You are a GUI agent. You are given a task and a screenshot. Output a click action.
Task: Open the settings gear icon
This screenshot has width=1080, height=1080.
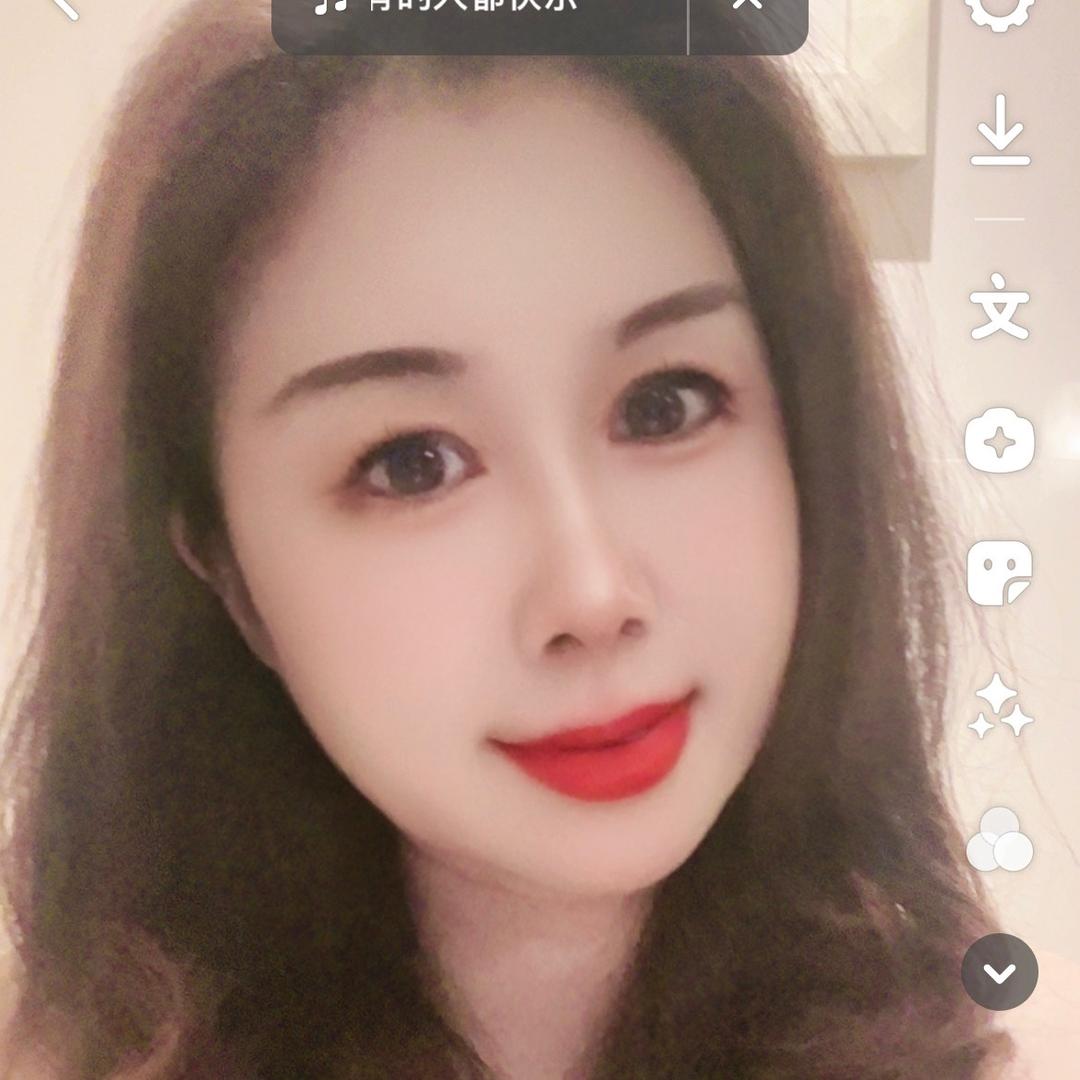[999, 10]
